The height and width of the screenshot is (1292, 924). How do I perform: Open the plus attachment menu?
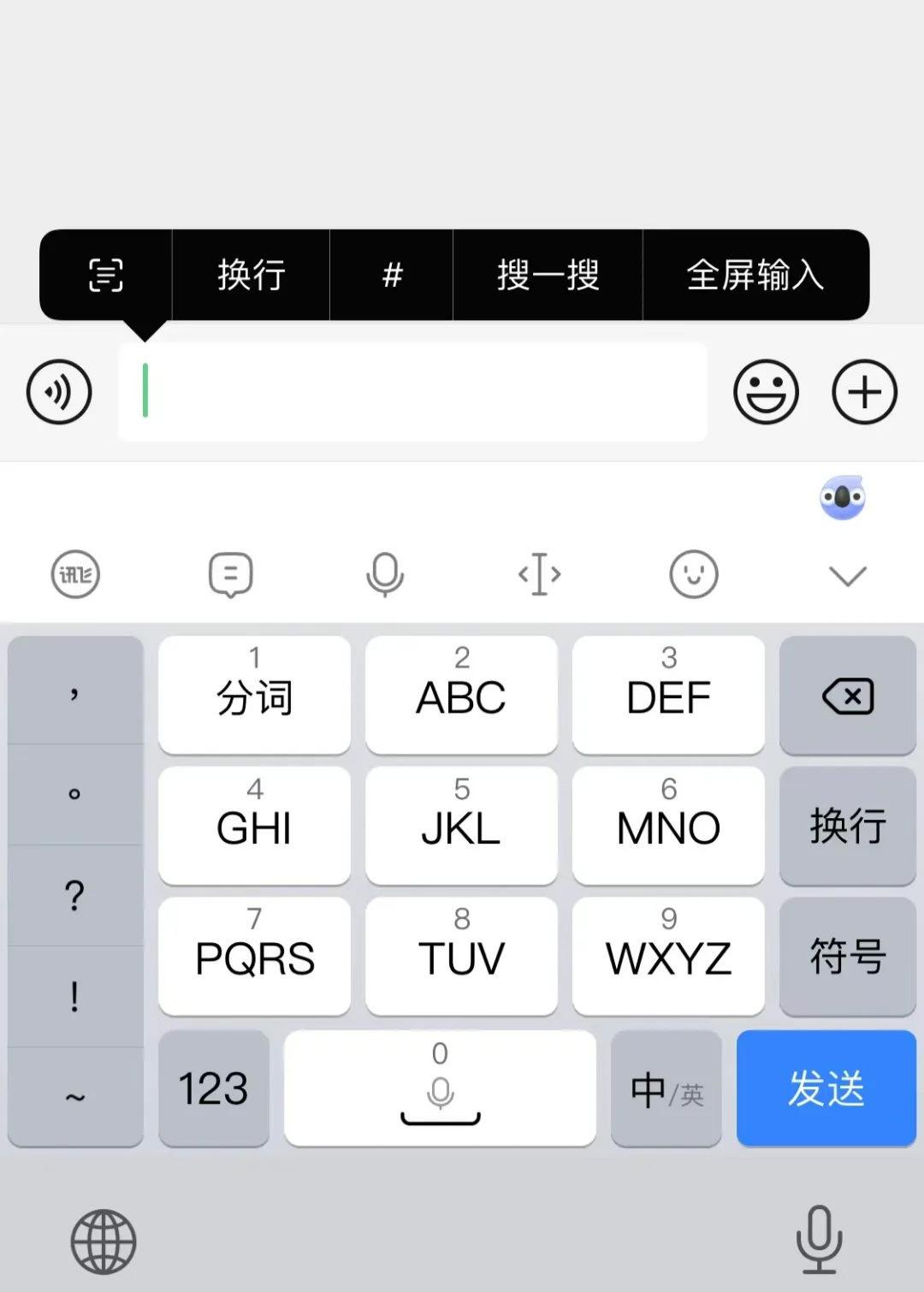864,392
